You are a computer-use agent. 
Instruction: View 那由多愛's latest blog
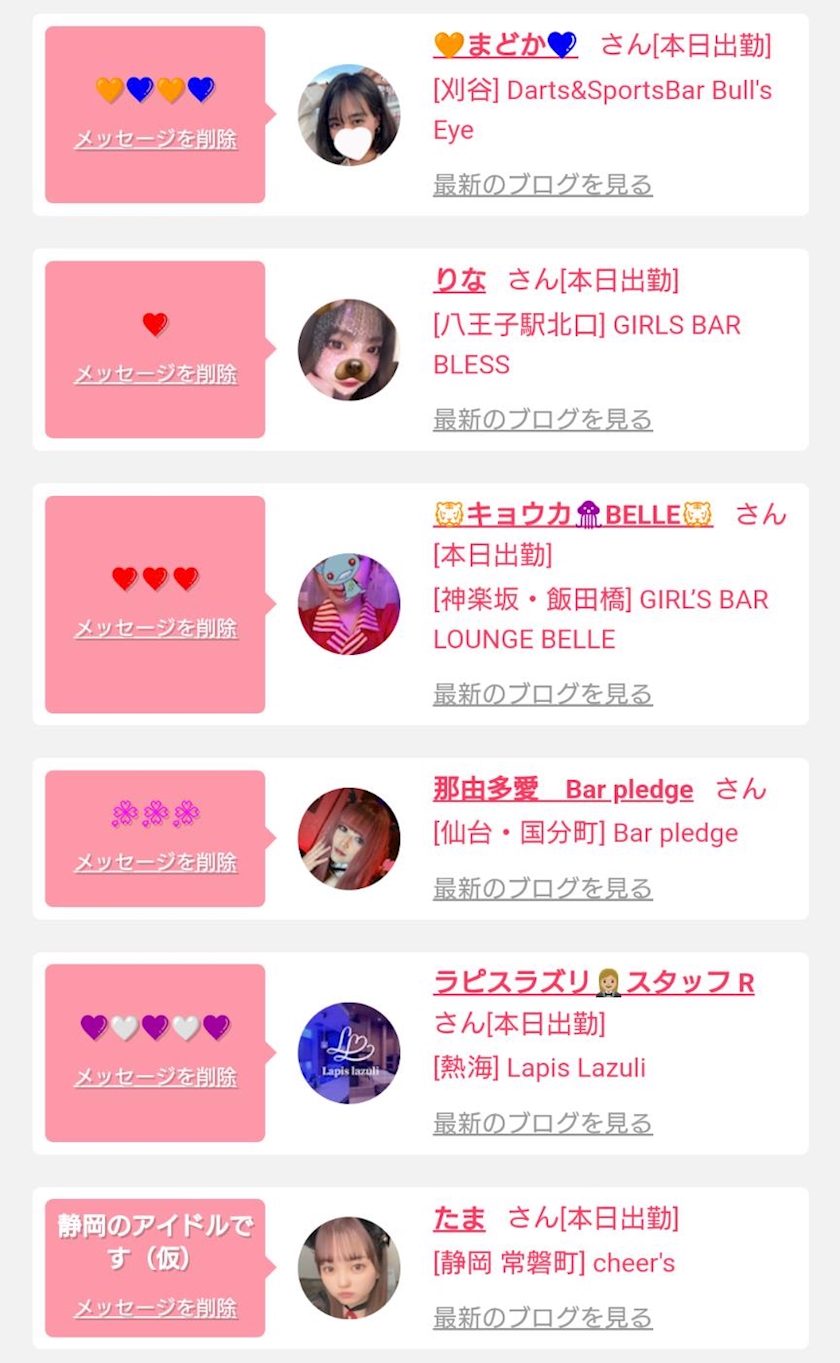point(543,887)
